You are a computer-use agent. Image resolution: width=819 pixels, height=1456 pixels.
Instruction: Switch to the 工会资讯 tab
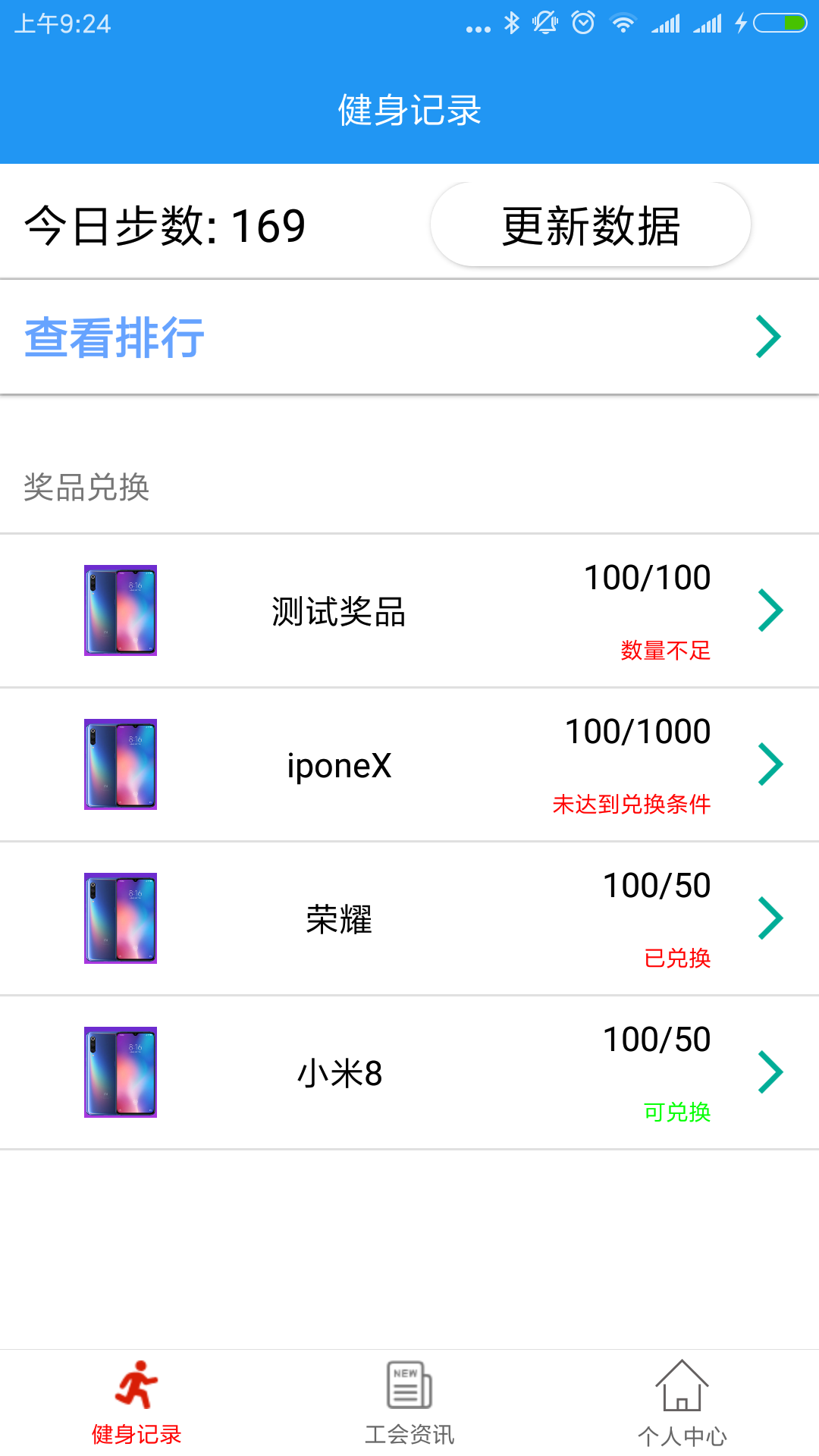tap(409, 1403)
